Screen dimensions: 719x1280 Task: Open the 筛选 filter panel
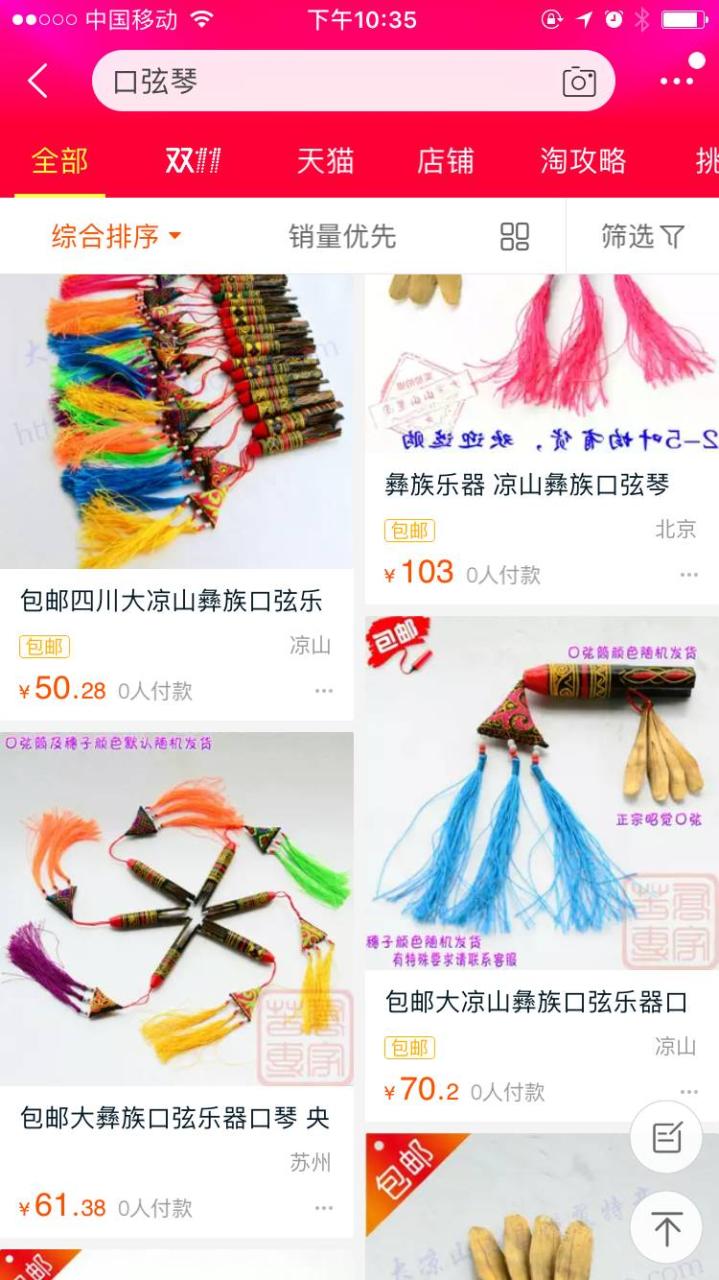642,237
